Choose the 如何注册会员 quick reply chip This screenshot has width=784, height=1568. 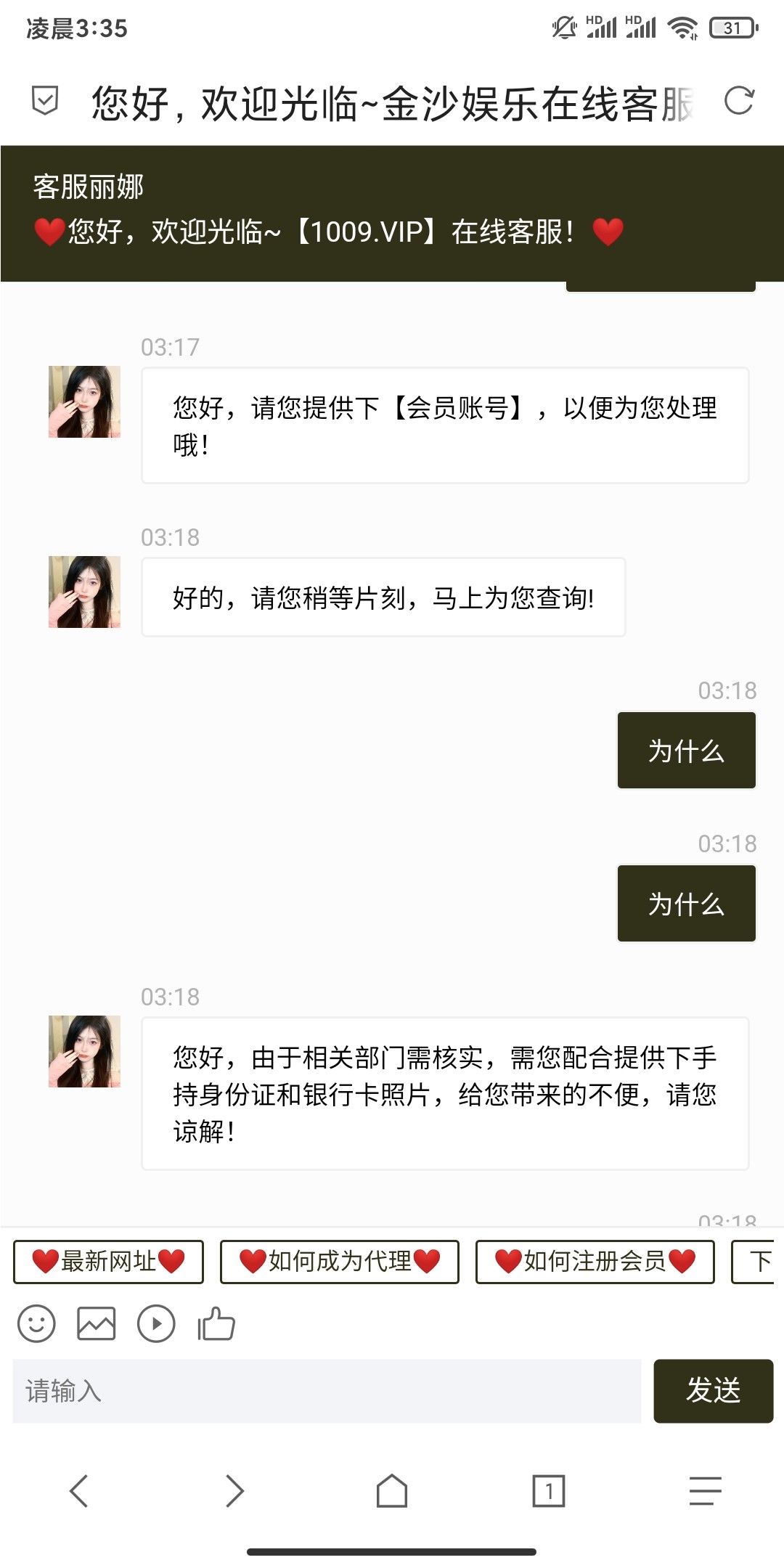pyautogui.click(x=595, y=1262)
